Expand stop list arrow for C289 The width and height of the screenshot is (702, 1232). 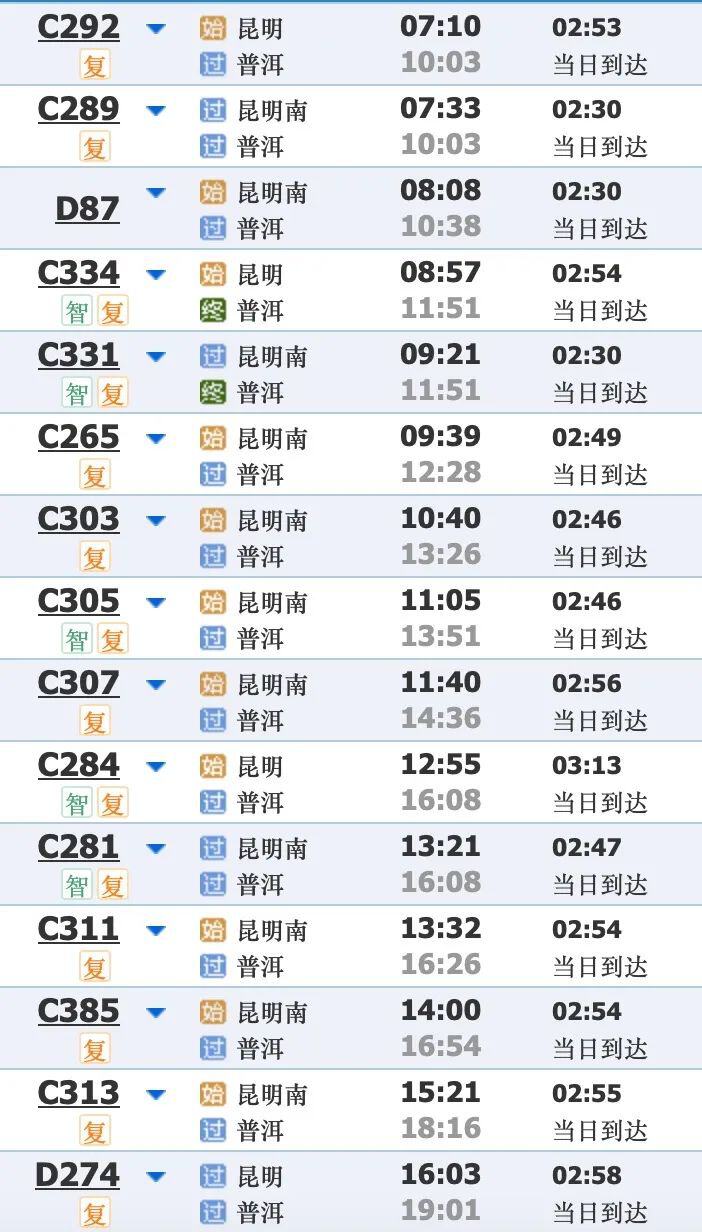coord(155,110)
